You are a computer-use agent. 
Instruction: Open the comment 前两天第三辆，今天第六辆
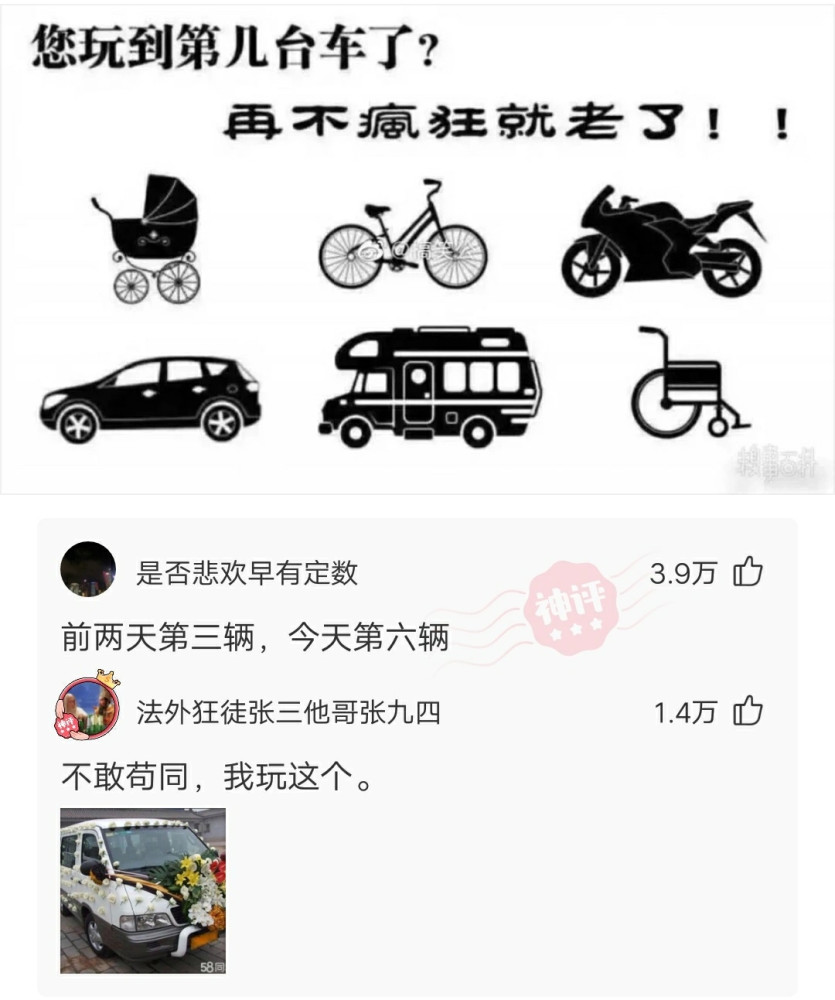(x=255, y=637)
